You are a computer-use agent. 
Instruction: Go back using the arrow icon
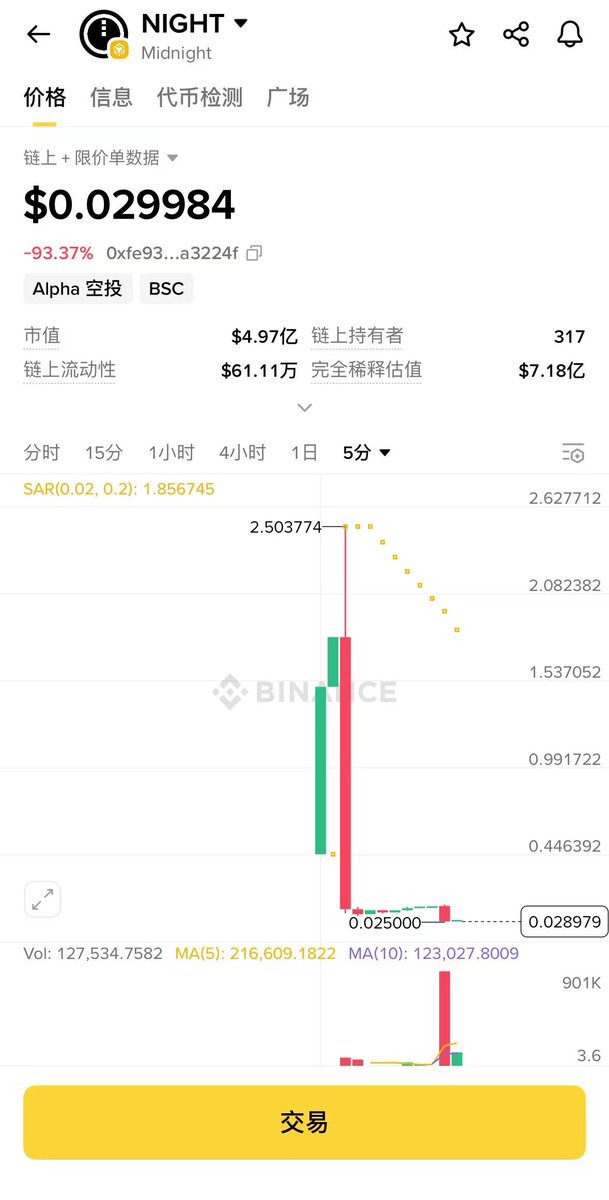click(x=38, y=34)
